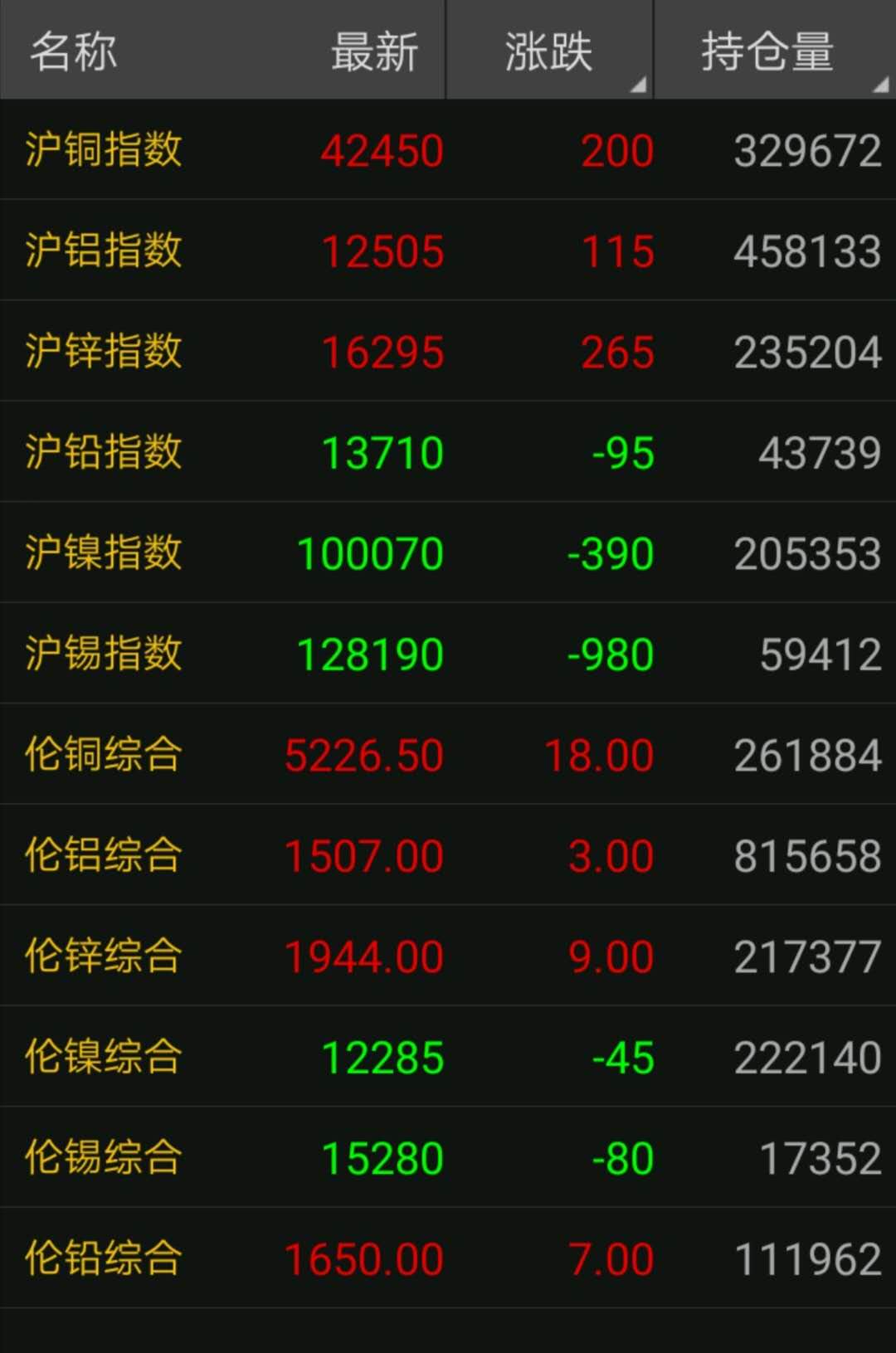Select the 沪铝指数 row

[102, 251]
